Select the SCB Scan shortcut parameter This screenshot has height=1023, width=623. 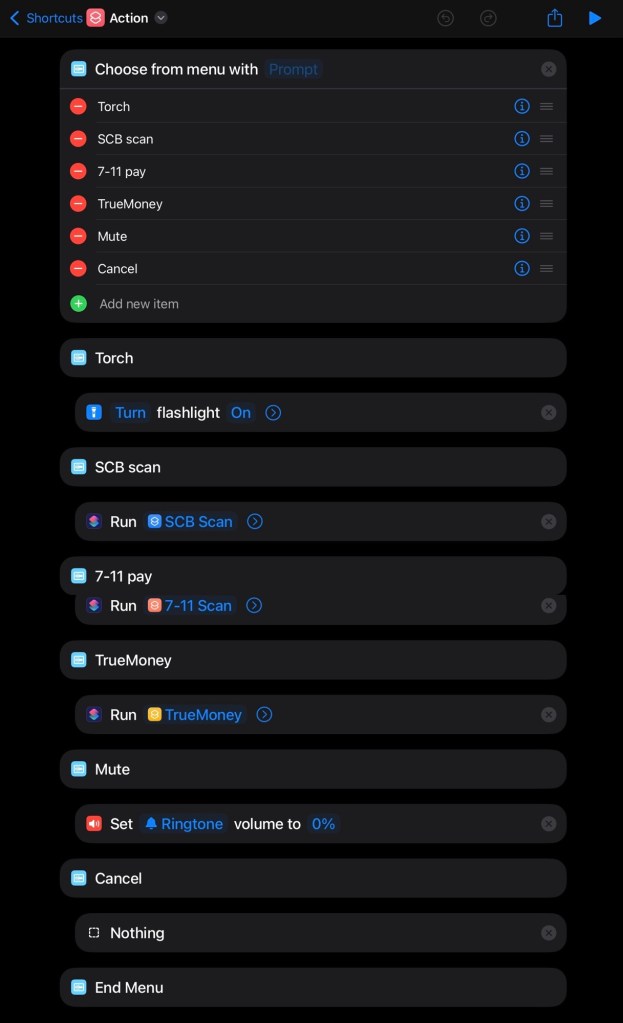pos(190,521)
